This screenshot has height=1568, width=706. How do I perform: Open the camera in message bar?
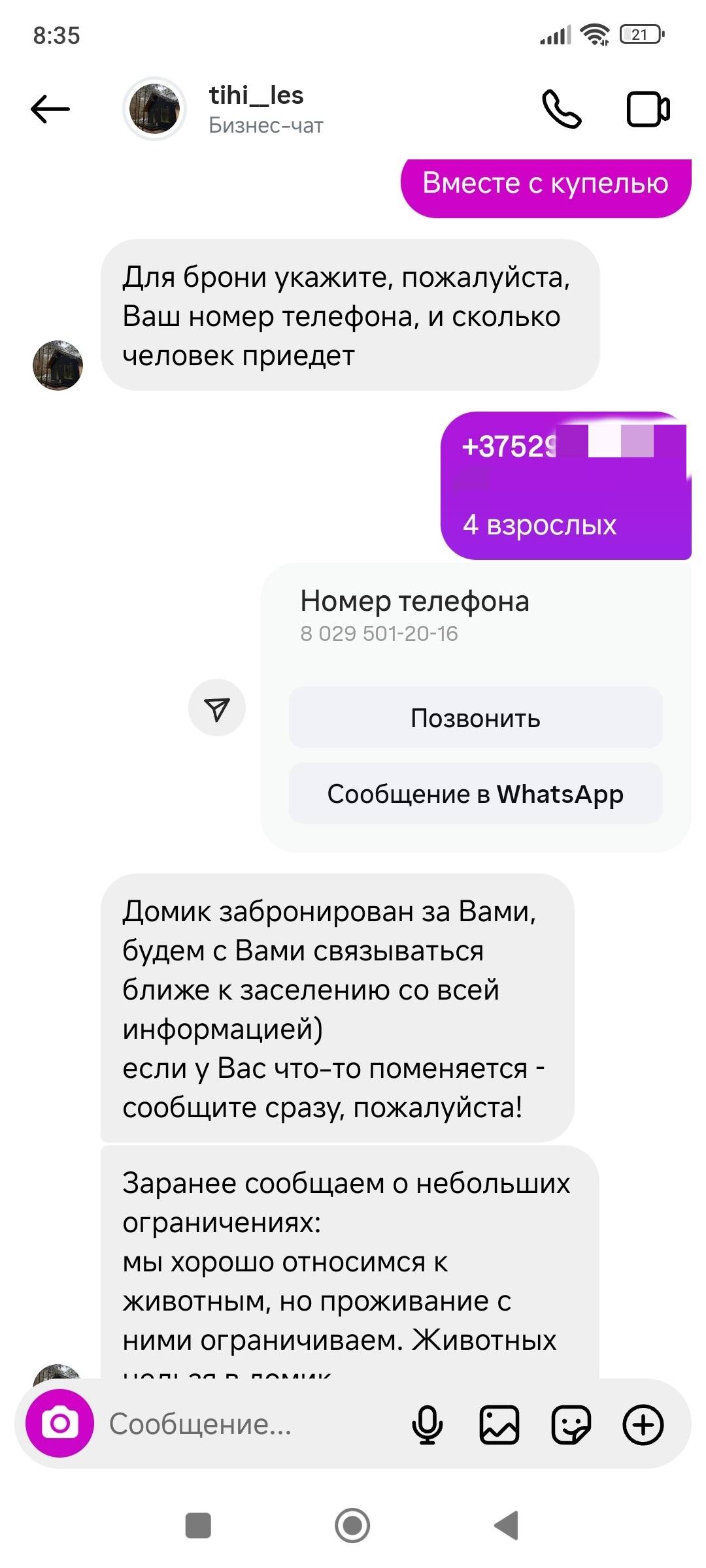point(59,1423)
